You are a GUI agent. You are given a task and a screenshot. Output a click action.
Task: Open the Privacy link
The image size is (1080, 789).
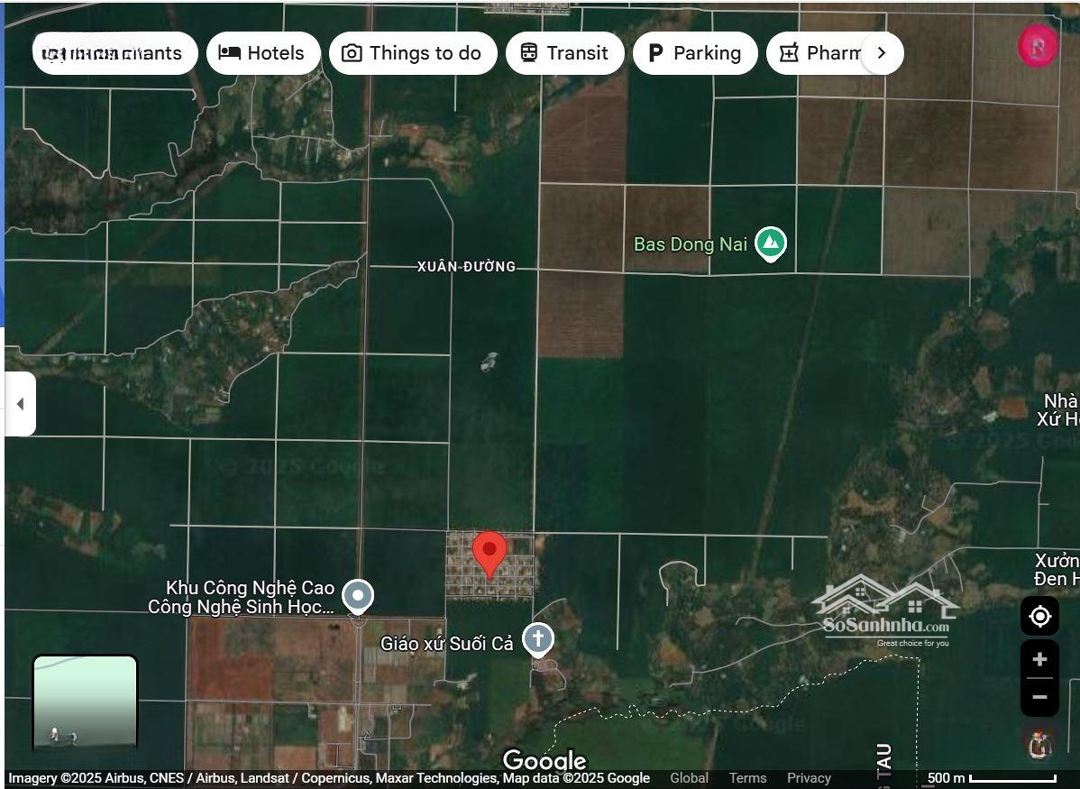(x=808, y=778)
